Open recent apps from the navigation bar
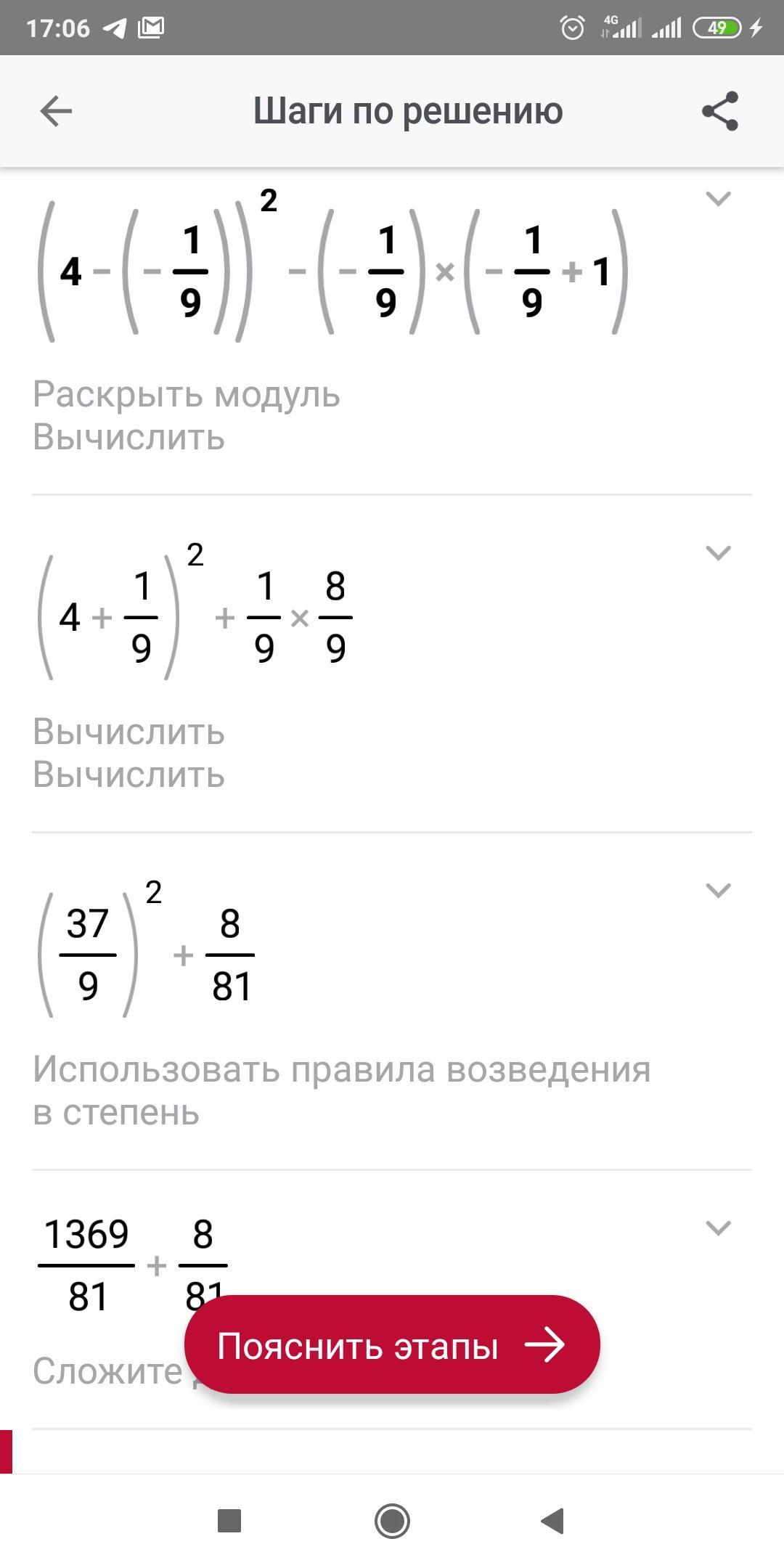Viewport: 784px width, 1568px height. pos(229,1521)
